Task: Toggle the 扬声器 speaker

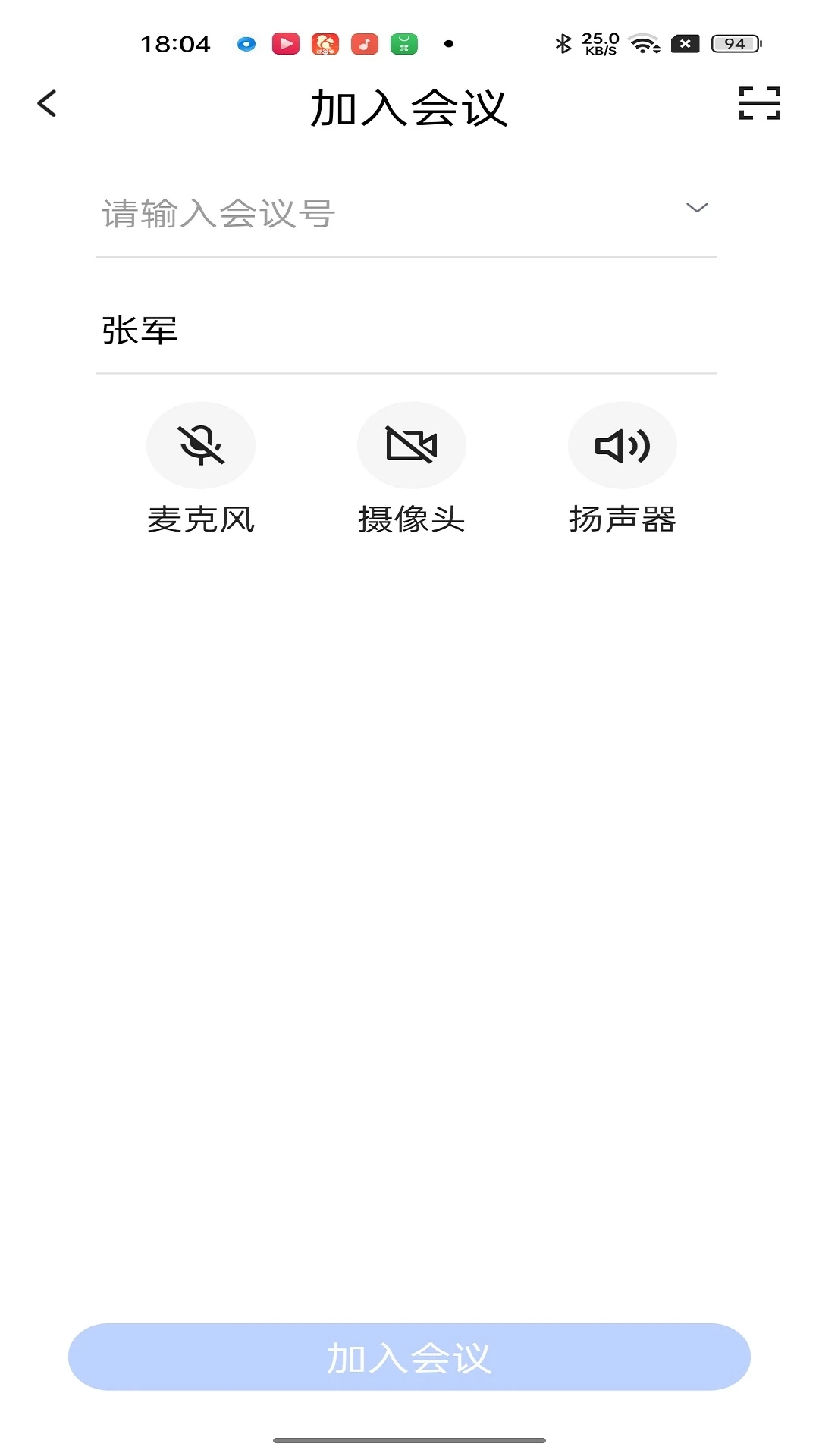Action: (x=622, y=445)
